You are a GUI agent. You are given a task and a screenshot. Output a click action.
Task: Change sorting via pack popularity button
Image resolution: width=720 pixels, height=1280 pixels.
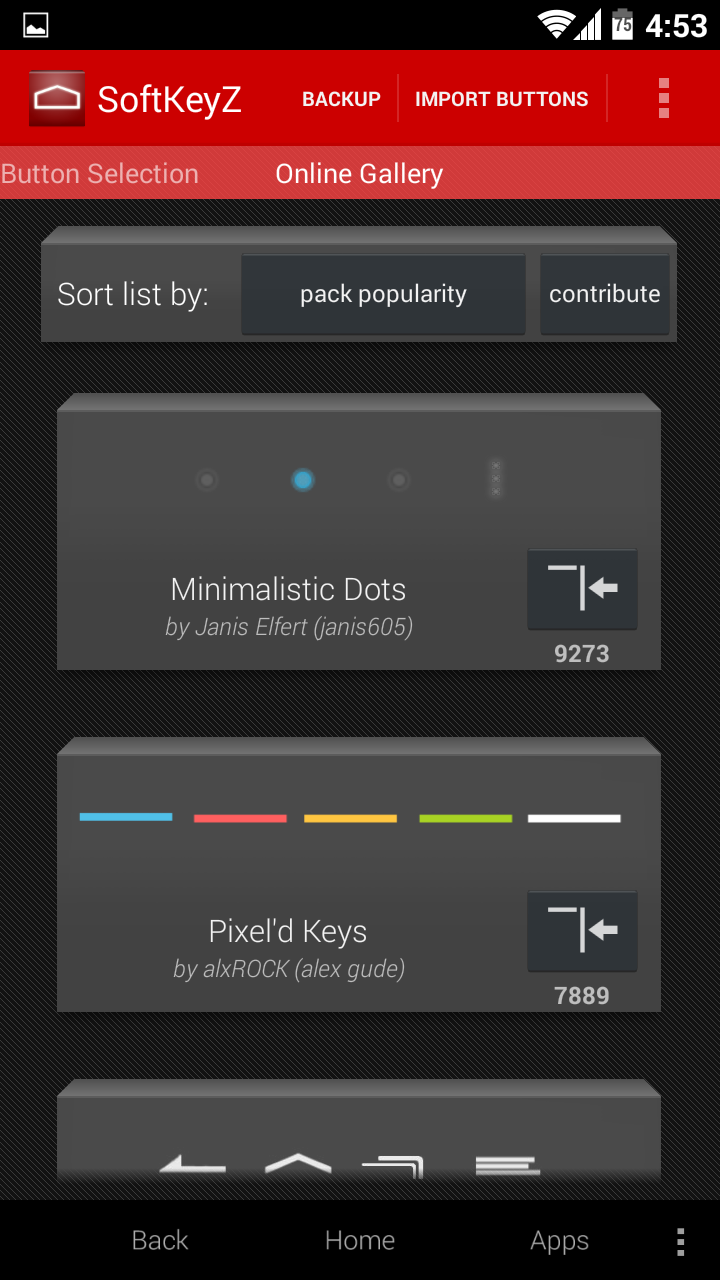pos(383,294)
